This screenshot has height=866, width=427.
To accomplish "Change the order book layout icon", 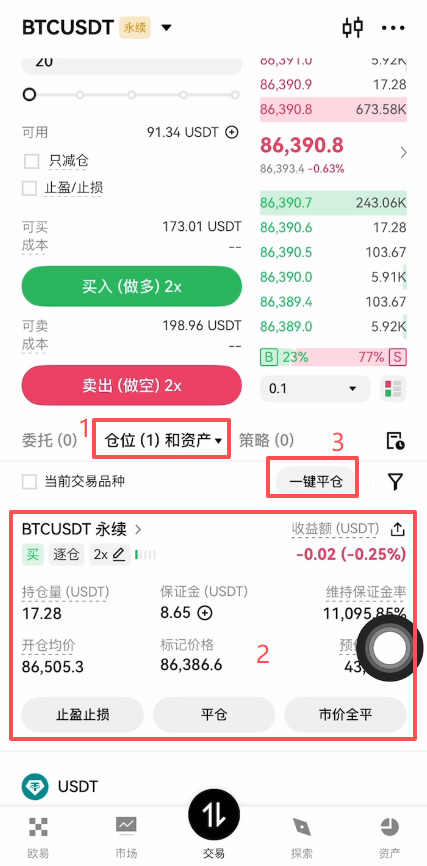I will click(x=393, y=388).
